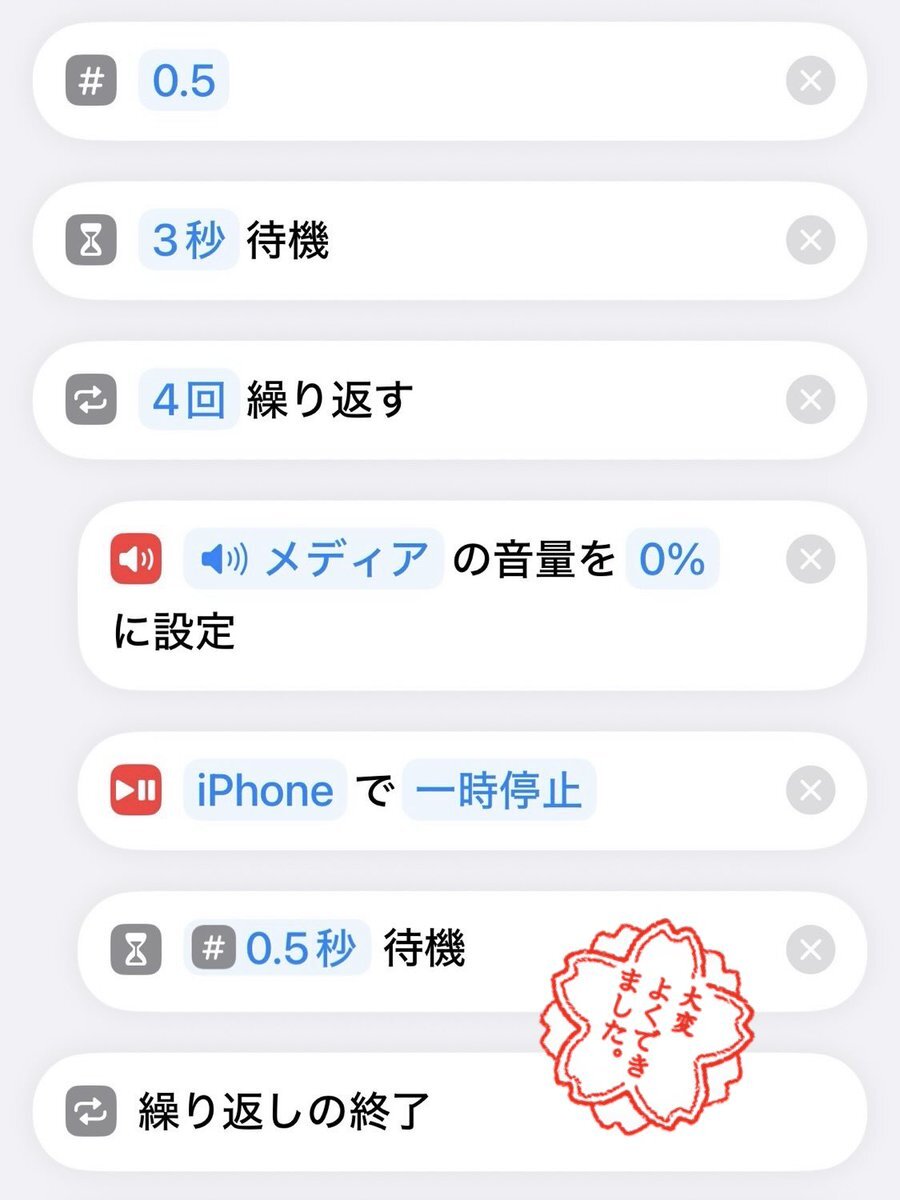Select the メディア volume type
Image resolution: width=900 pixels, height=1200 pixels.
pos(314,560)
